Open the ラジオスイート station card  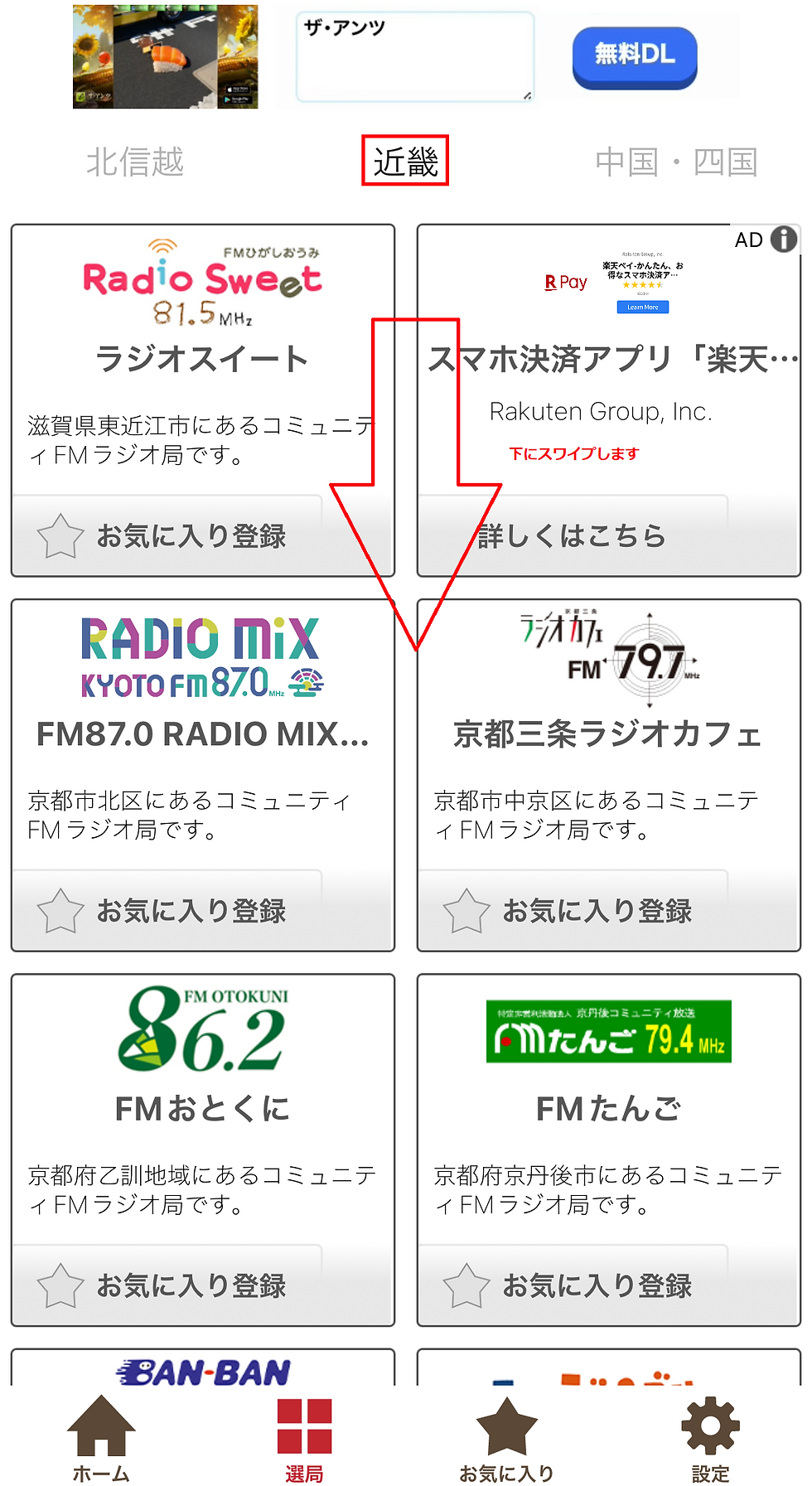click(x=202, y=356)
